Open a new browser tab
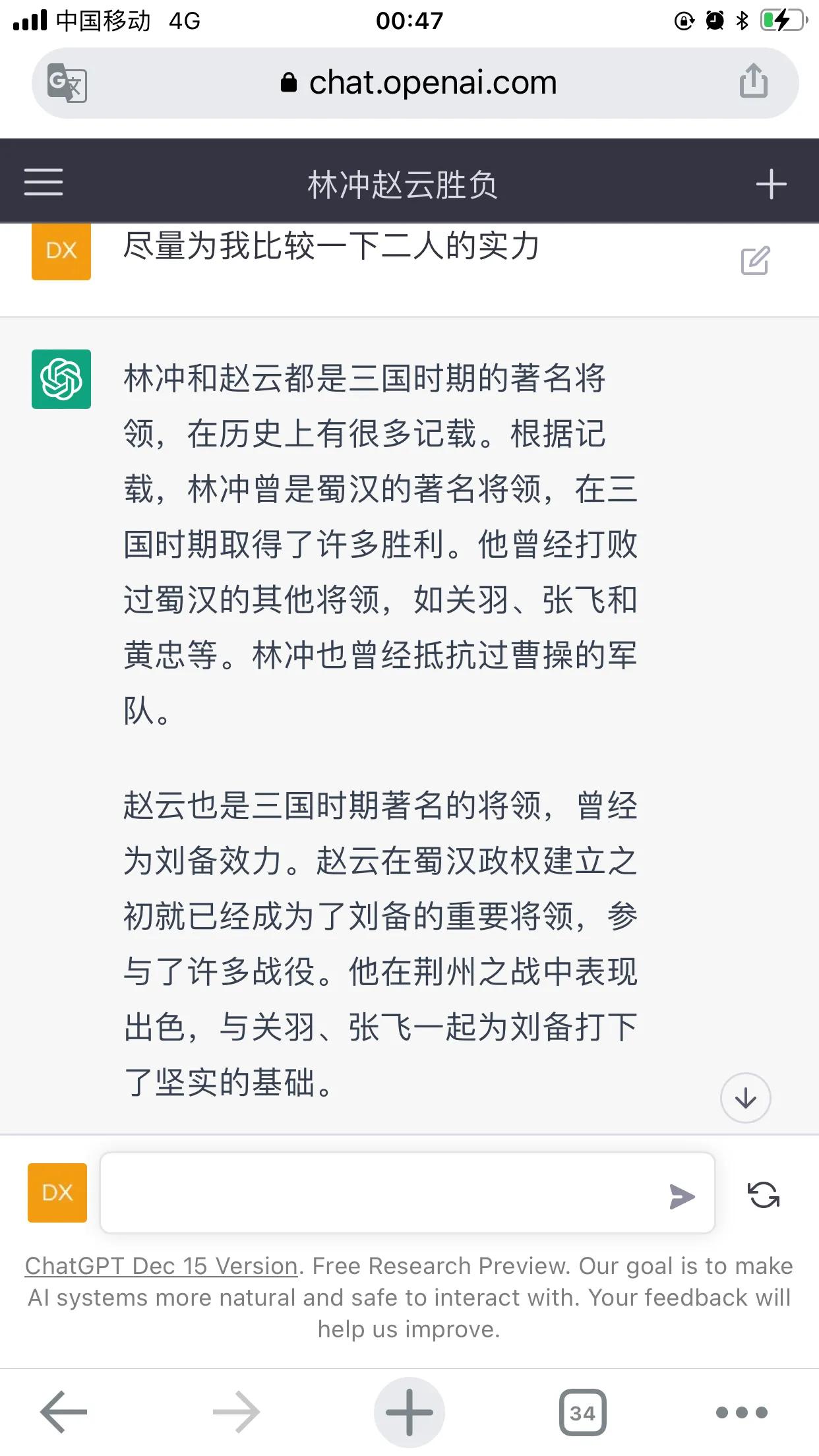This screenshot has height=1456, width=819. tap(409, 1412)
